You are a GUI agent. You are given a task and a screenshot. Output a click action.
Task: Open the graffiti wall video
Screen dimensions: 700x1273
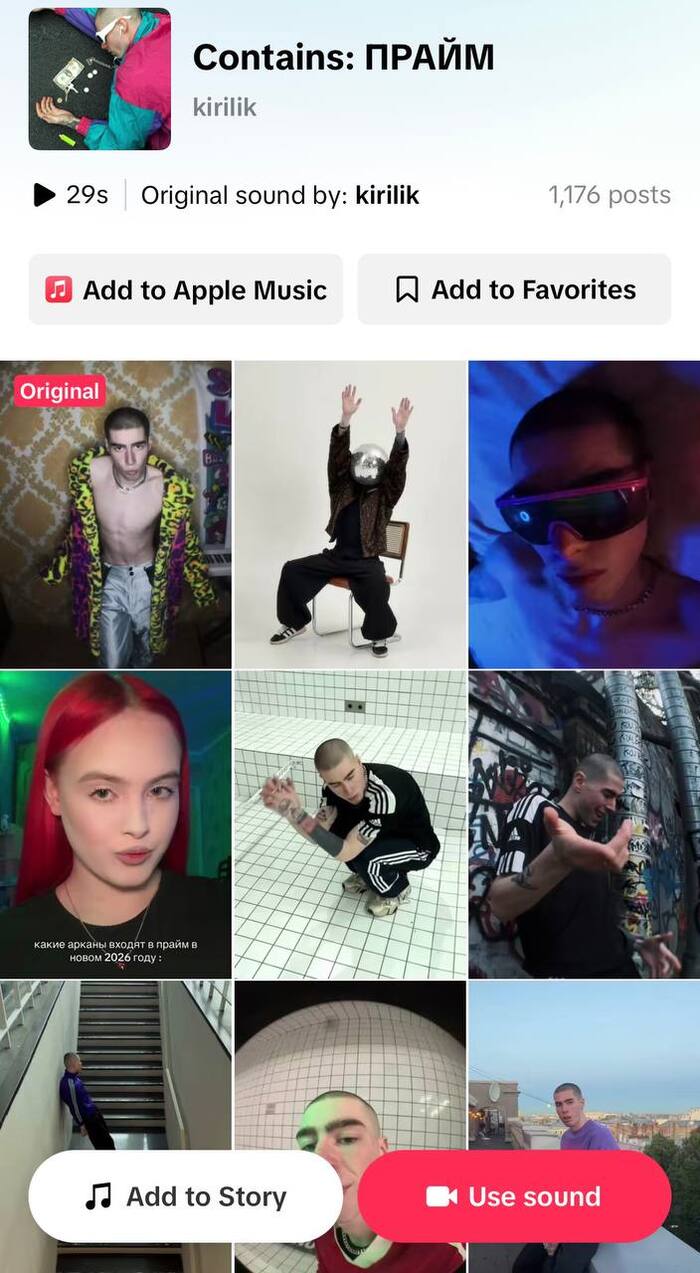(584, 824)
